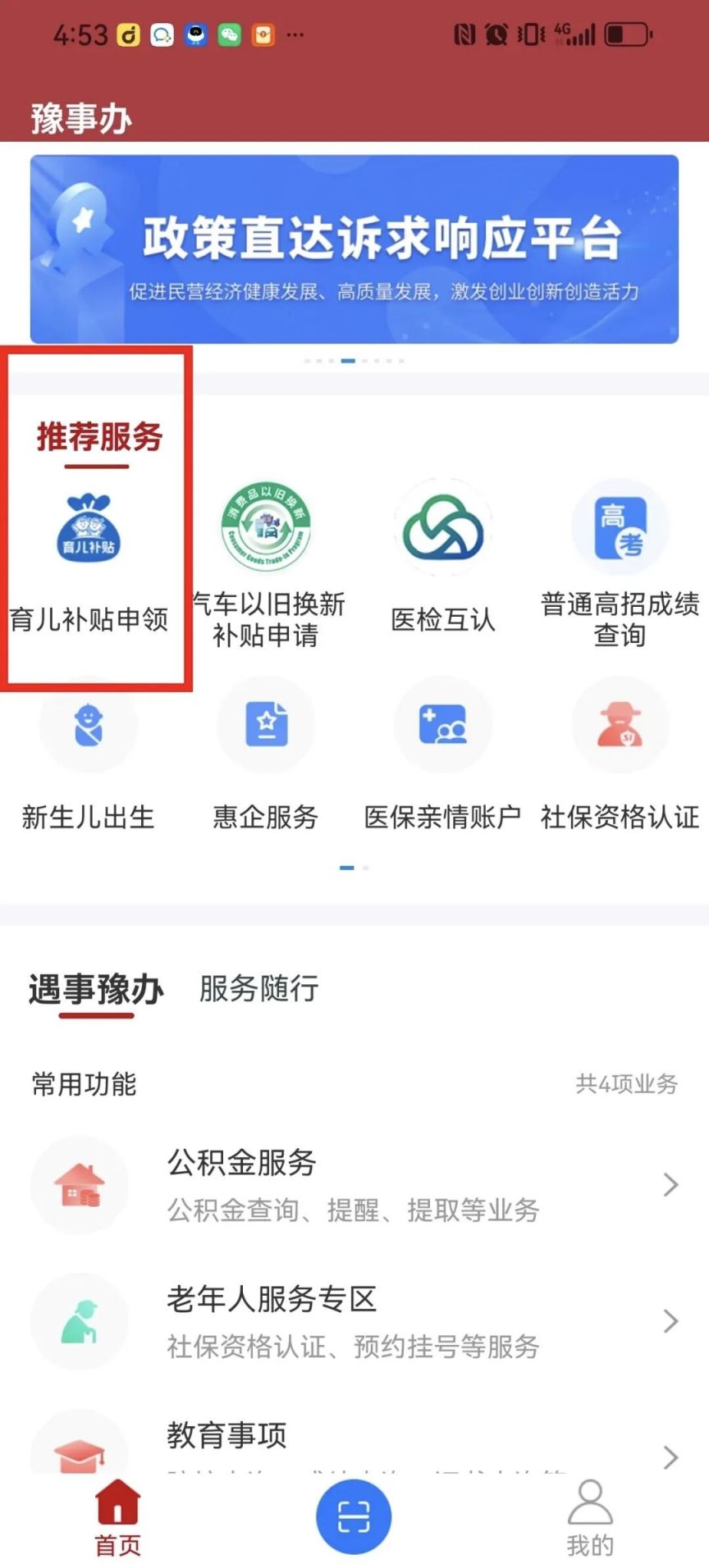This screenshot has height=1568, width=709.
Task: Select the 遇事豫办 tab
Action: click(x=96, y=990)
